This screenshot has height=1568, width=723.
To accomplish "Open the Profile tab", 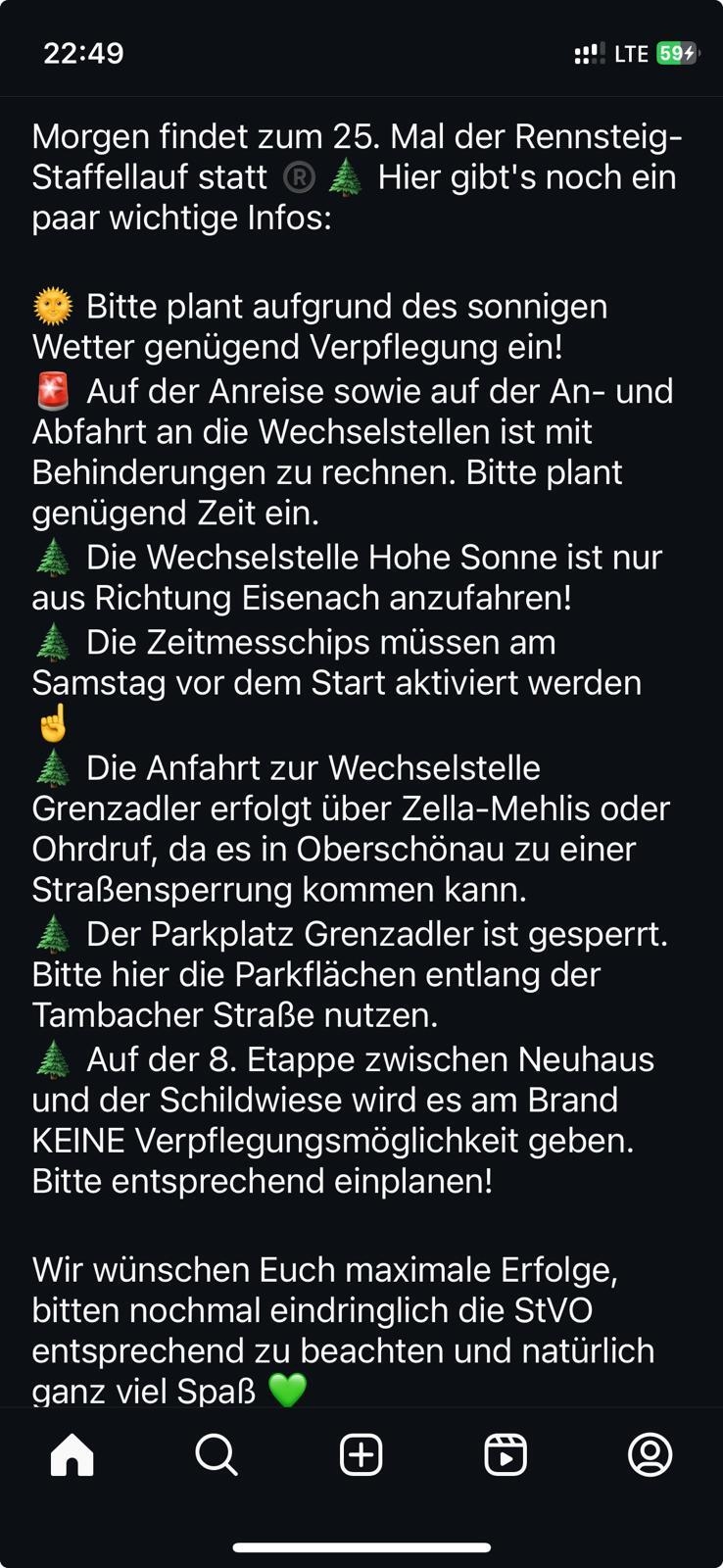I will [x=650, y=1454].
